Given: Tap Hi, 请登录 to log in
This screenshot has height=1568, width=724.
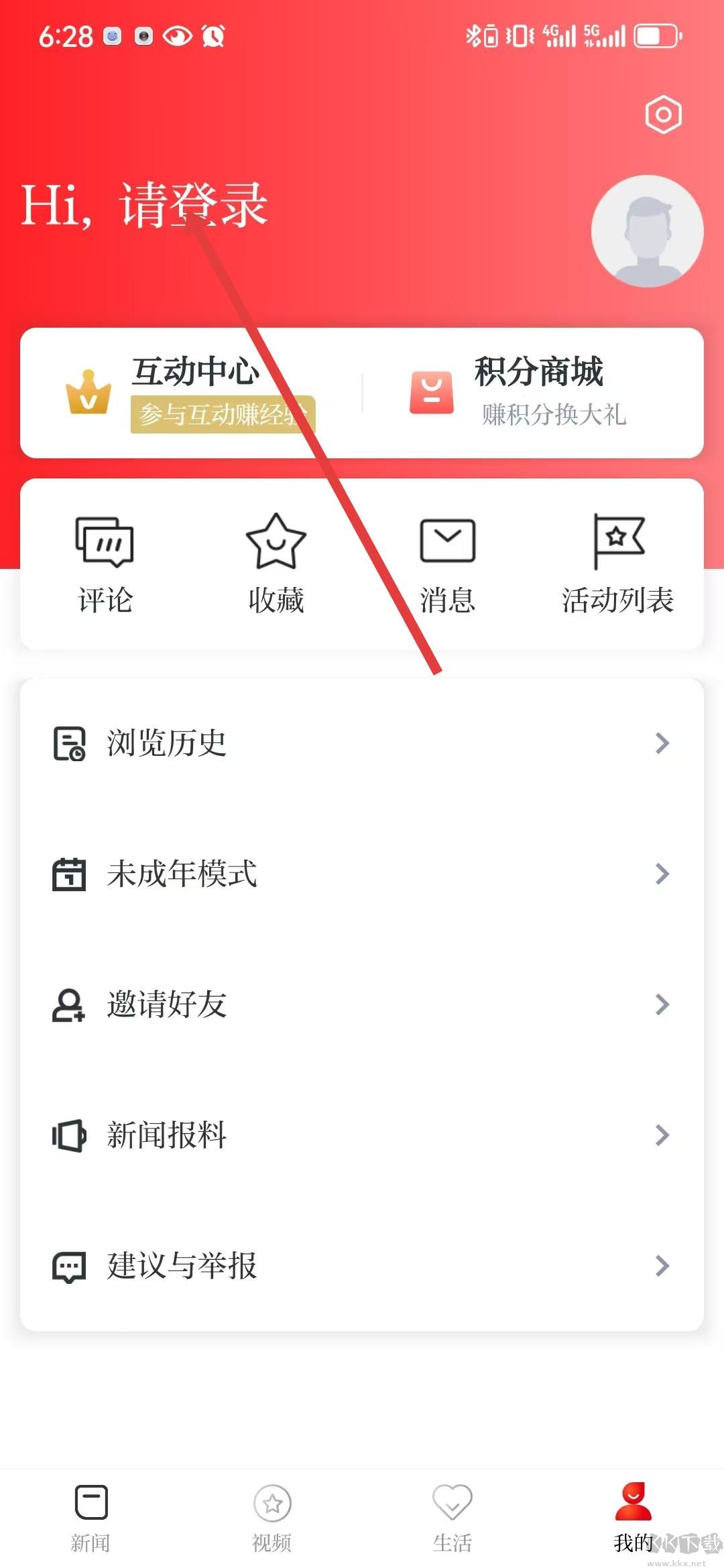Looking at the screenshot, I should tap(144, 206).
